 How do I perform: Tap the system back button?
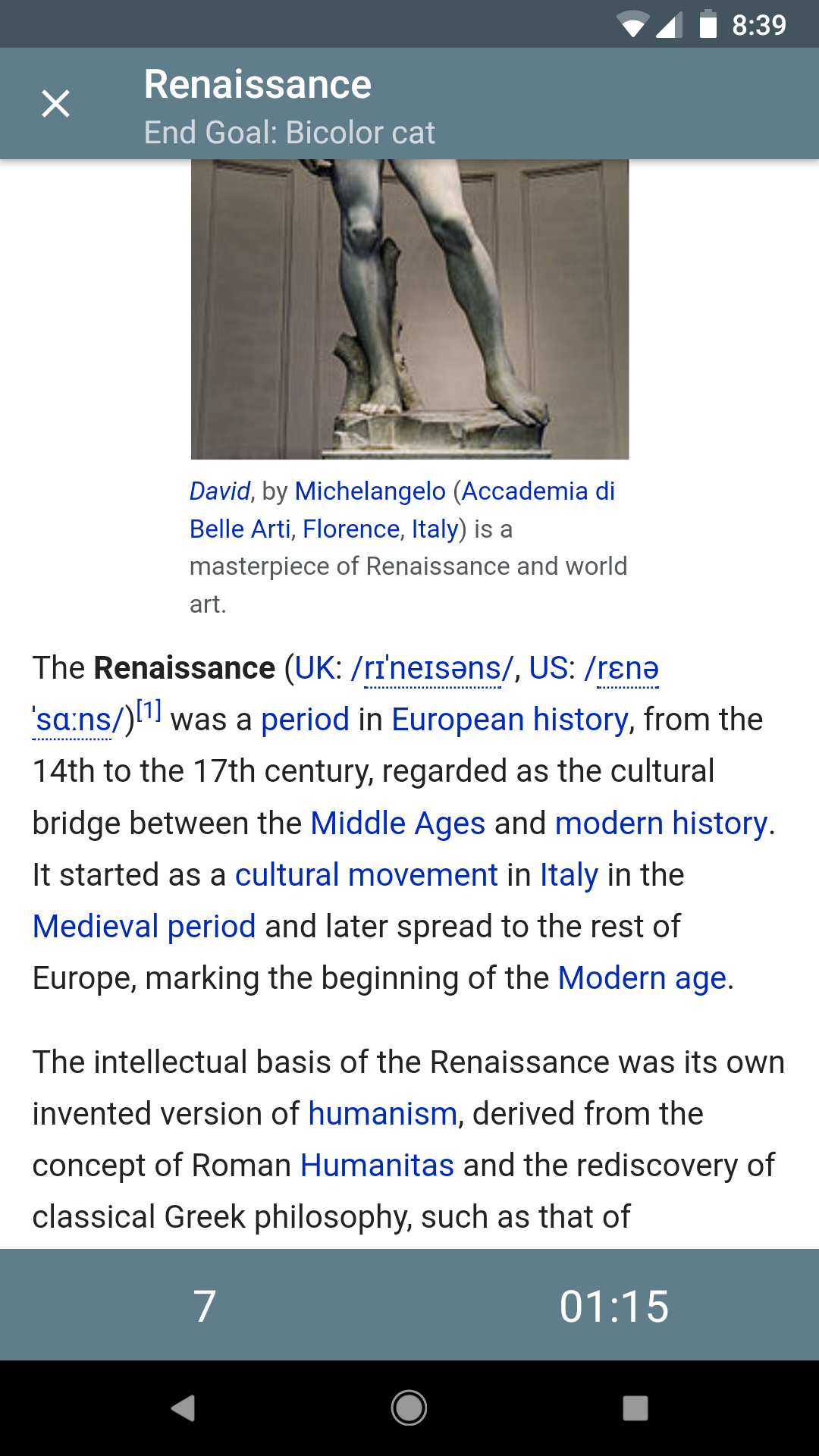click(183, 1408)
